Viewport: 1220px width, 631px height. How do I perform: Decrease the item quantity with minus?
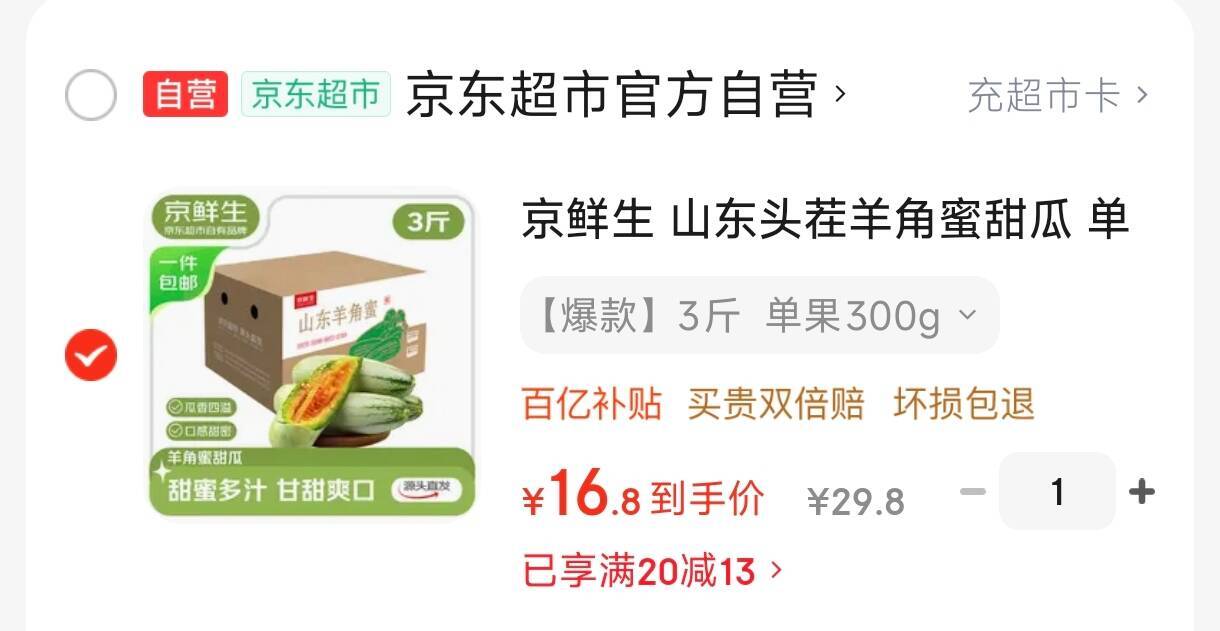click(x=972, y=491)
